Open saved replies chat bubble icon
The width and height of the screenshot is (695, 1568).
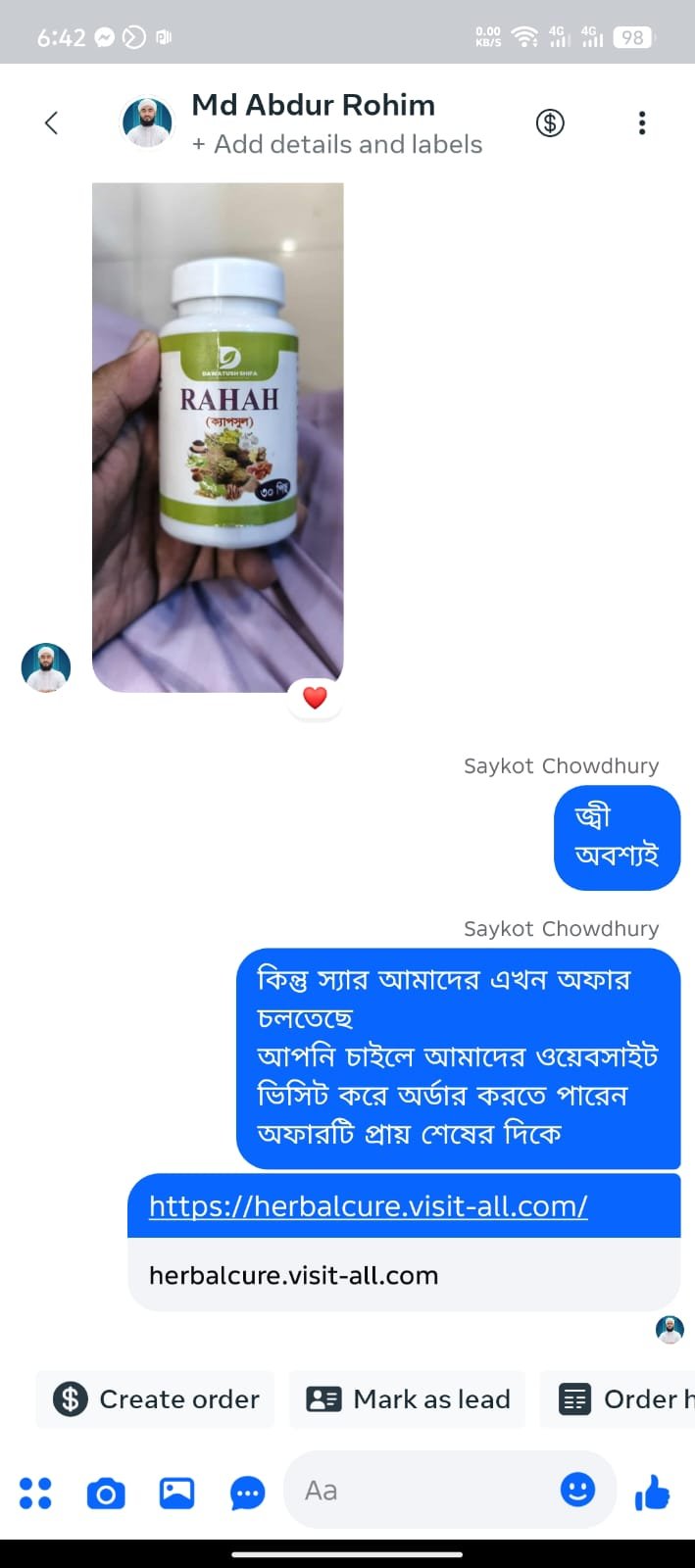[x=247, y=1493]
